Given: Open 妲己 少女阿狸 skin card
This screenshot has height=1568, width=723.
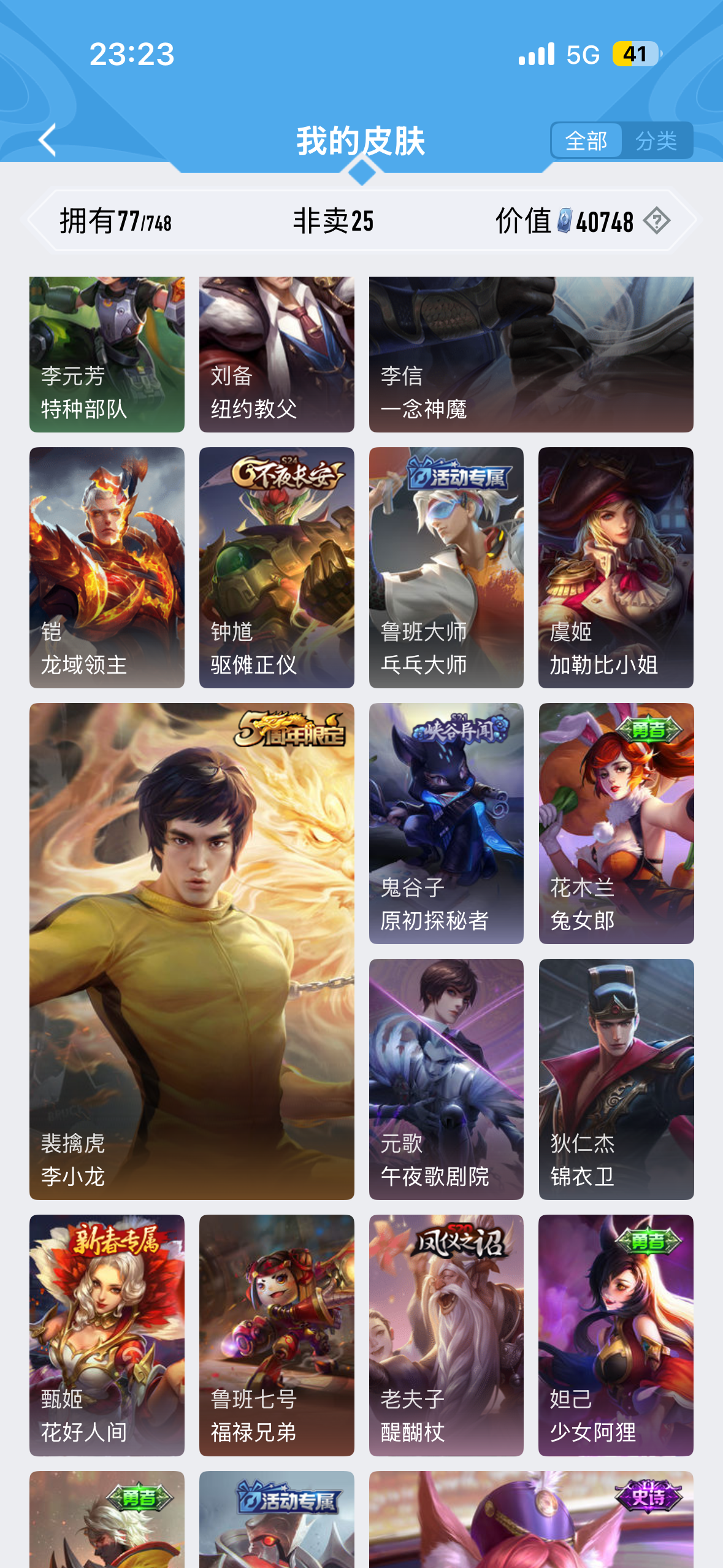Looking at the screenshot, I should [x=616, y=1335].
